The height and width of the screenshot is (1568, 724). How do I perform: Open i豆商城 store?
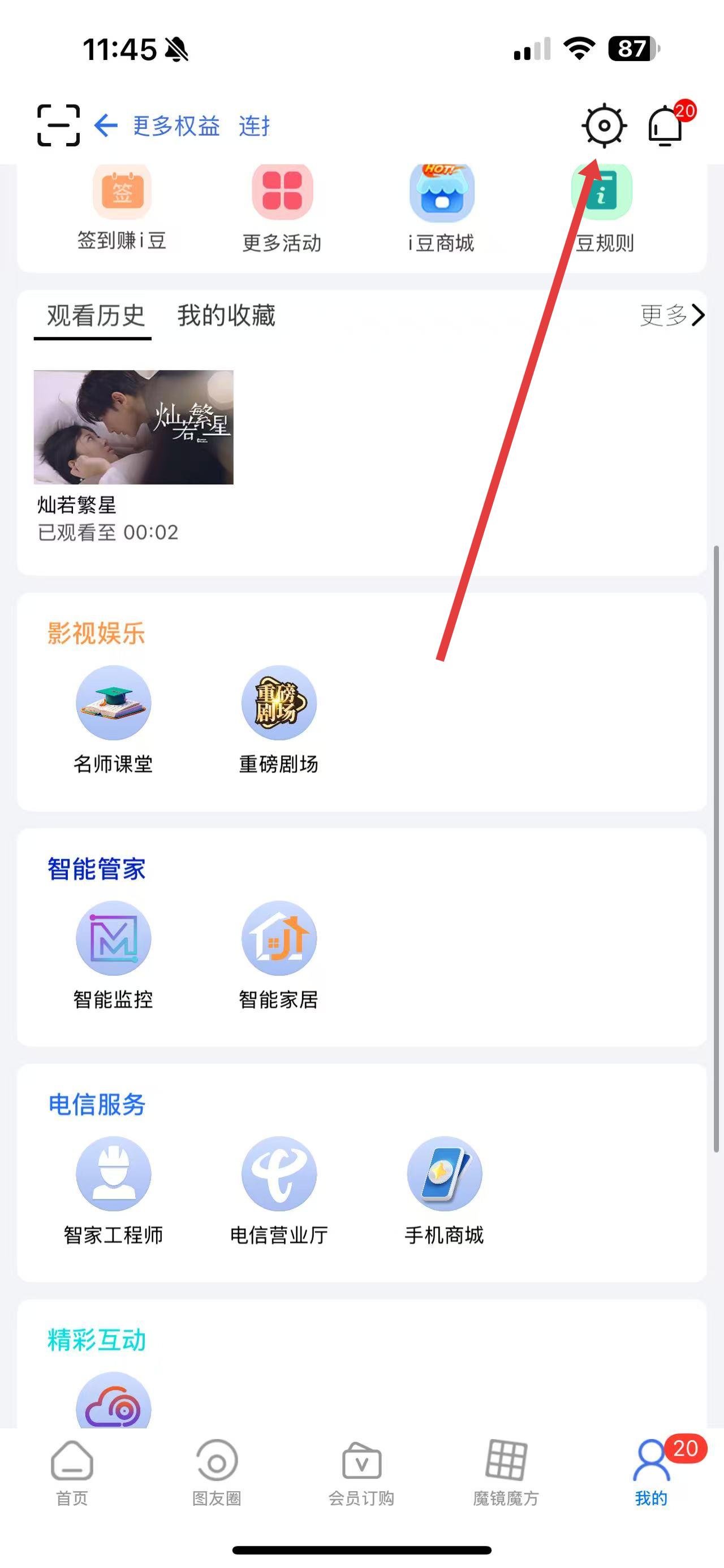click(x=441, y=207)
